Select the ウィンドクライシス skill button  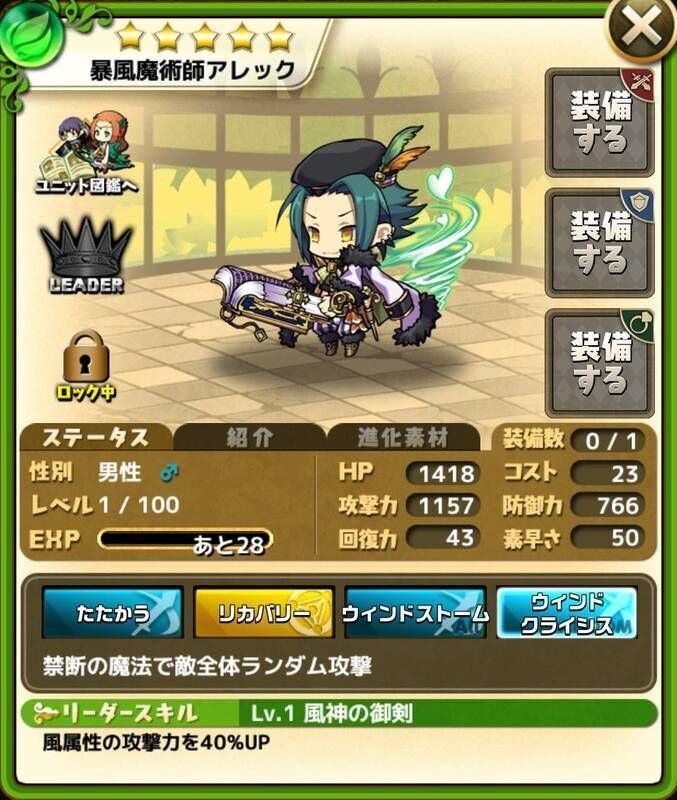(x=567, y=612)
